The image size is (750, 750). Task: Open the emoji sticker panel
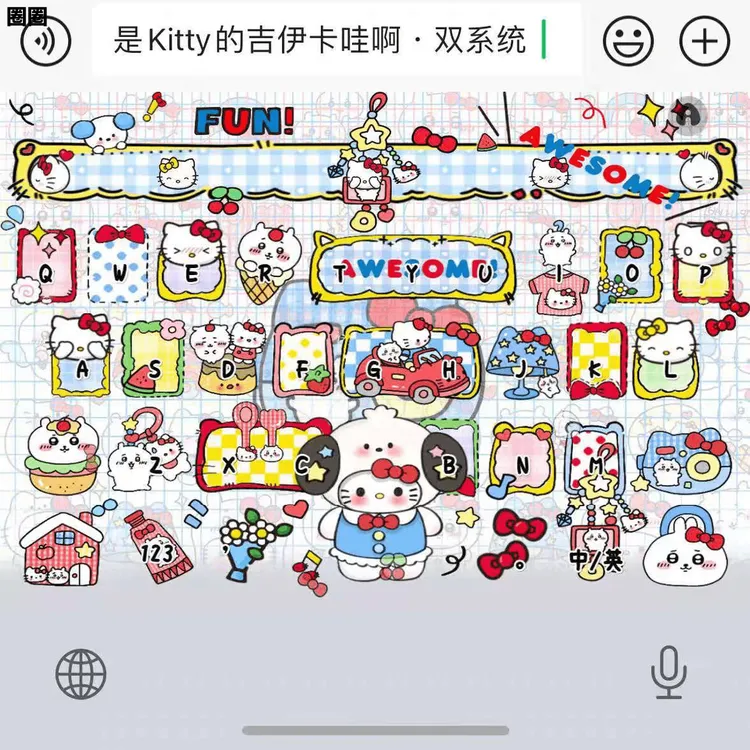pyautogui.click(x=628, y=41)
